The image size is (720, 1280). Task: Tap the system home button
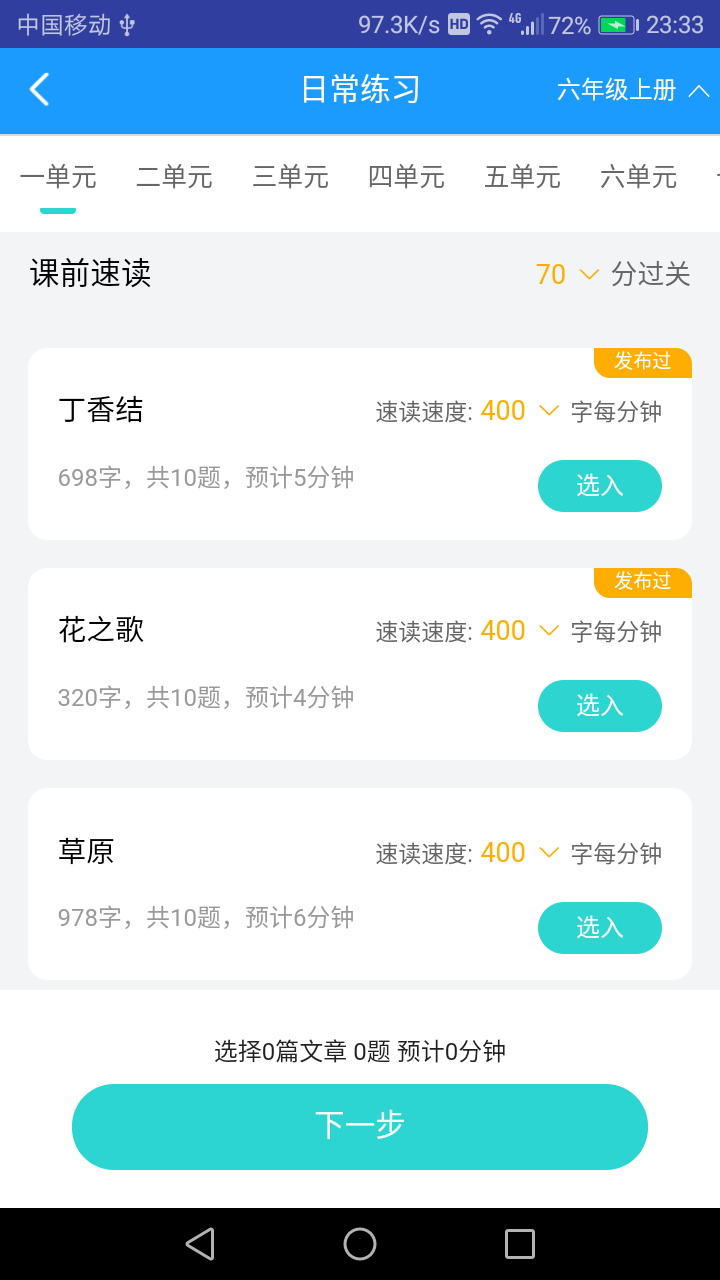pos(360,1244)
